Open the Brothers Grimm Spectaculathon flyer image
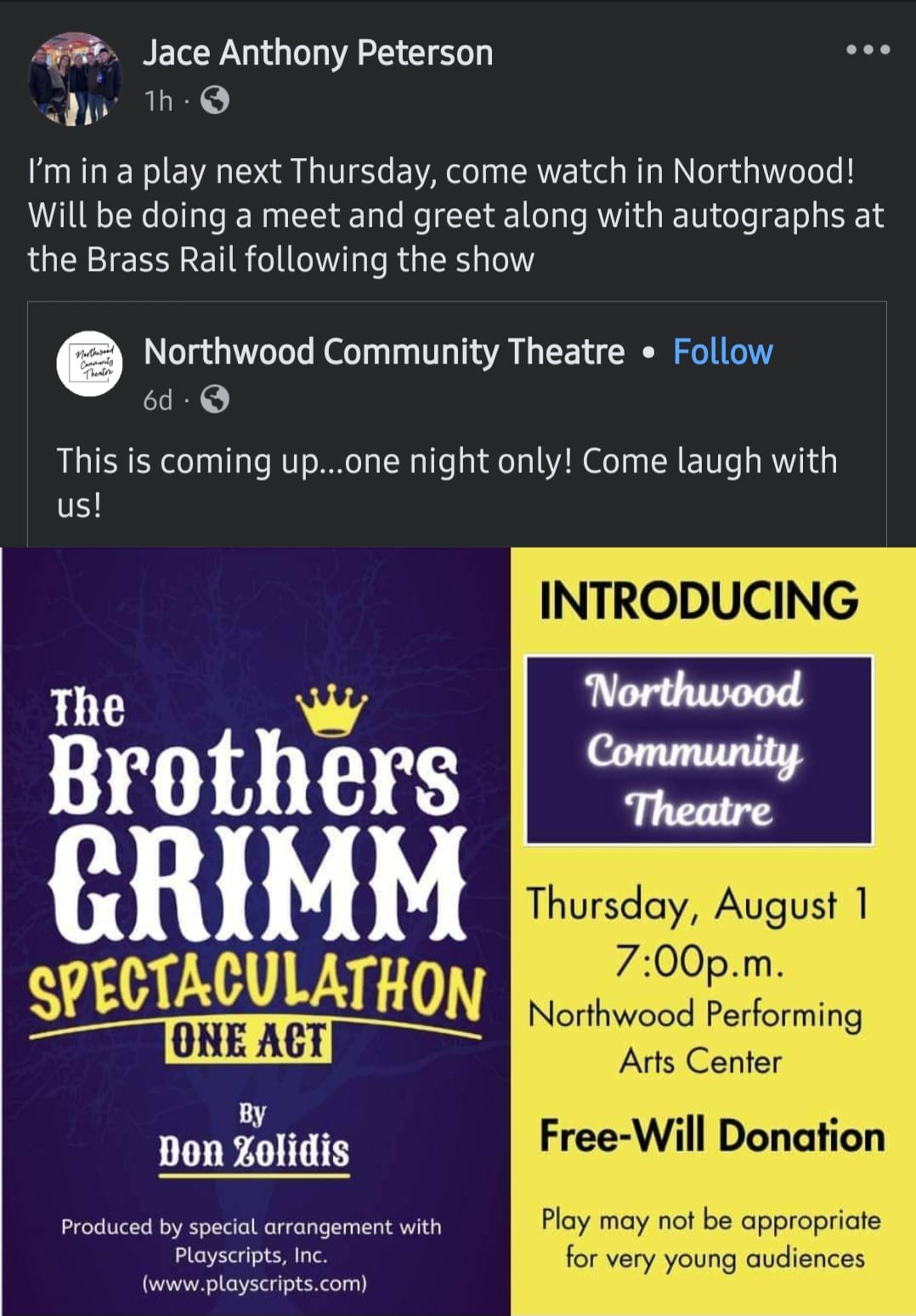This screenshot has height=1316, width=916. [x=457, y=930]
